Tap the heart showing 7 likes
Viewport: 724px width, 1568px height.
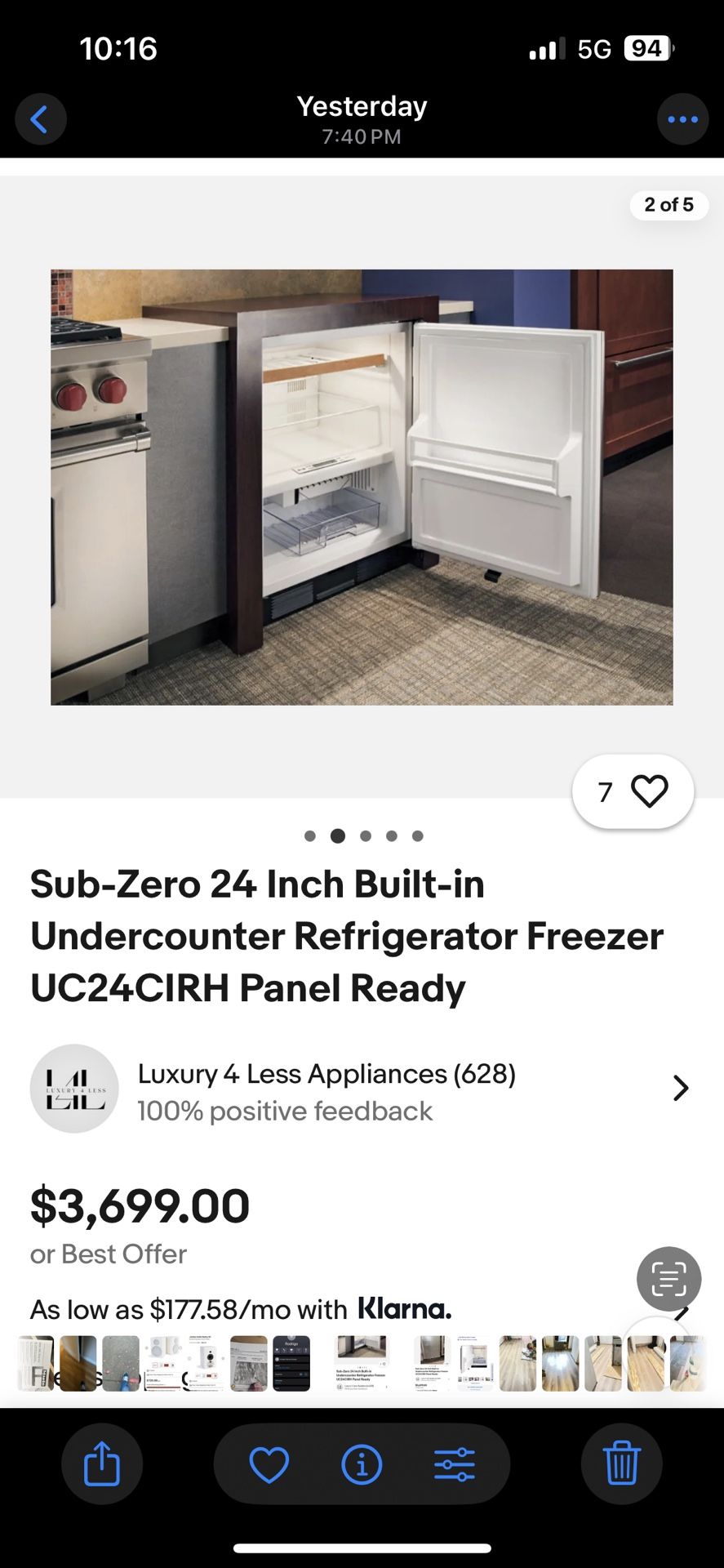tap(633, 791)
